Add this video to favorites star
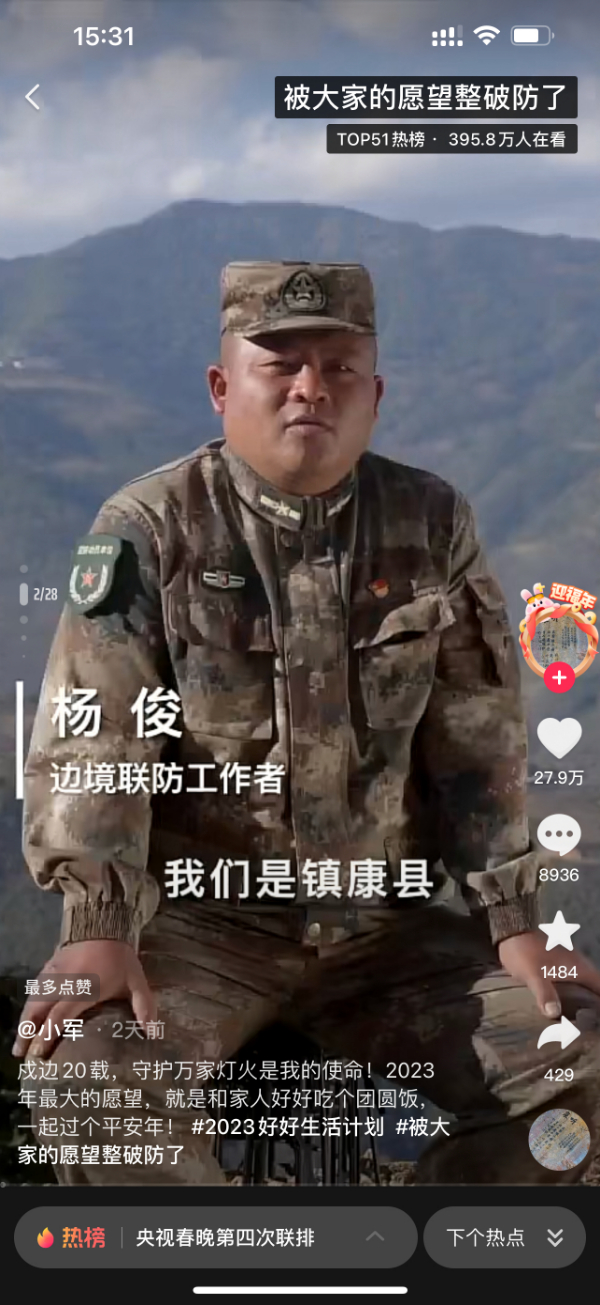The height and width of the screenshot is (1305, 600). [559, 932]
